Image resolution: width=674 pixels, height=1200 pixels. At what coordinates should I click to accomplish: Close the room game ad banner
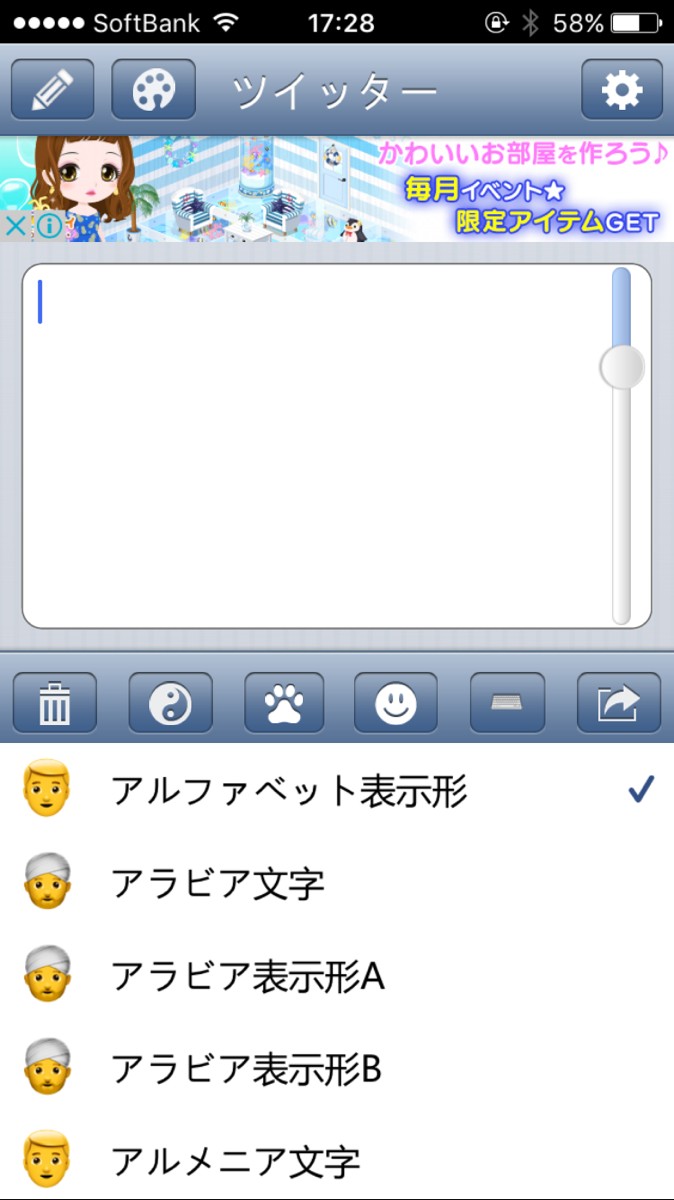15,227
